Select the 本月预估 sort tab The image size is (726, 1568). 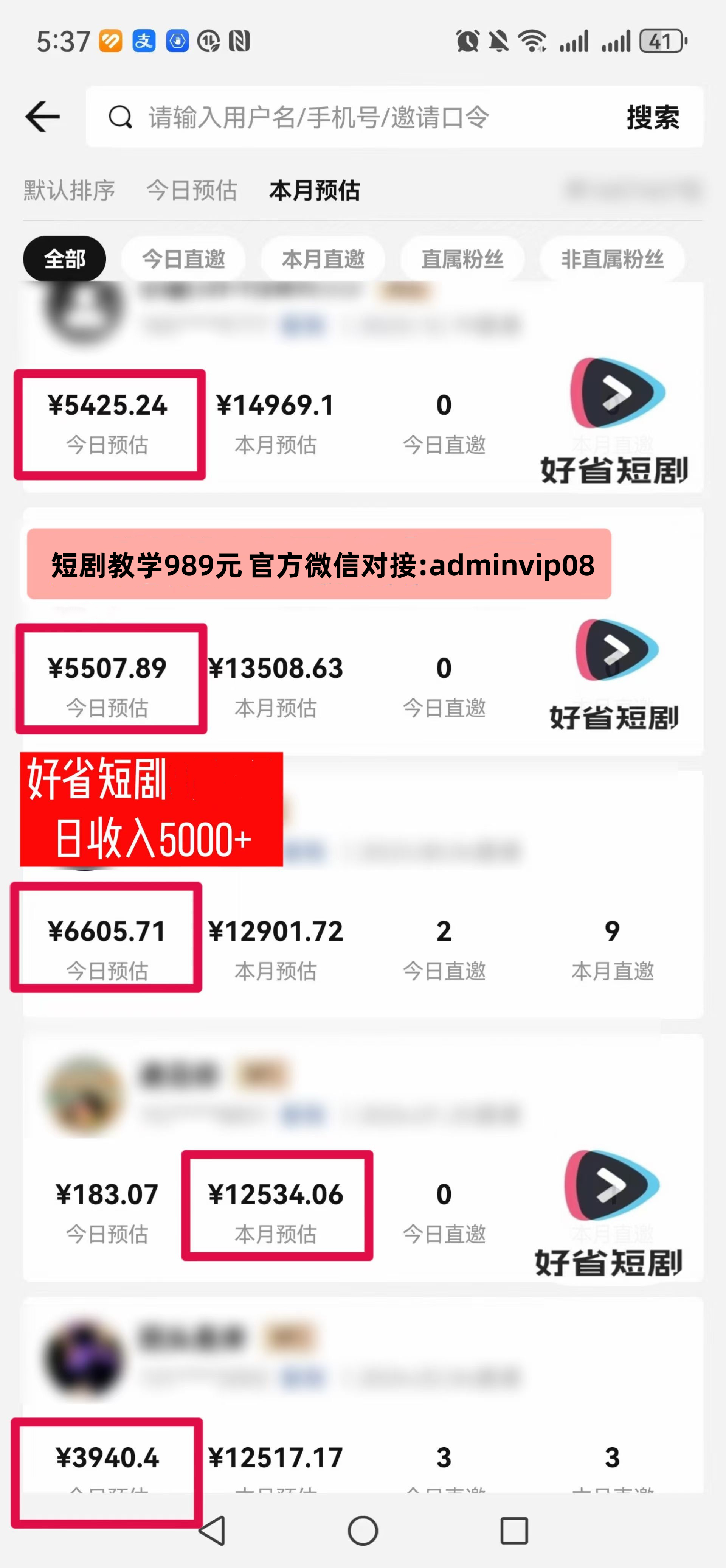pyautogui.click(x=314, y=191)
